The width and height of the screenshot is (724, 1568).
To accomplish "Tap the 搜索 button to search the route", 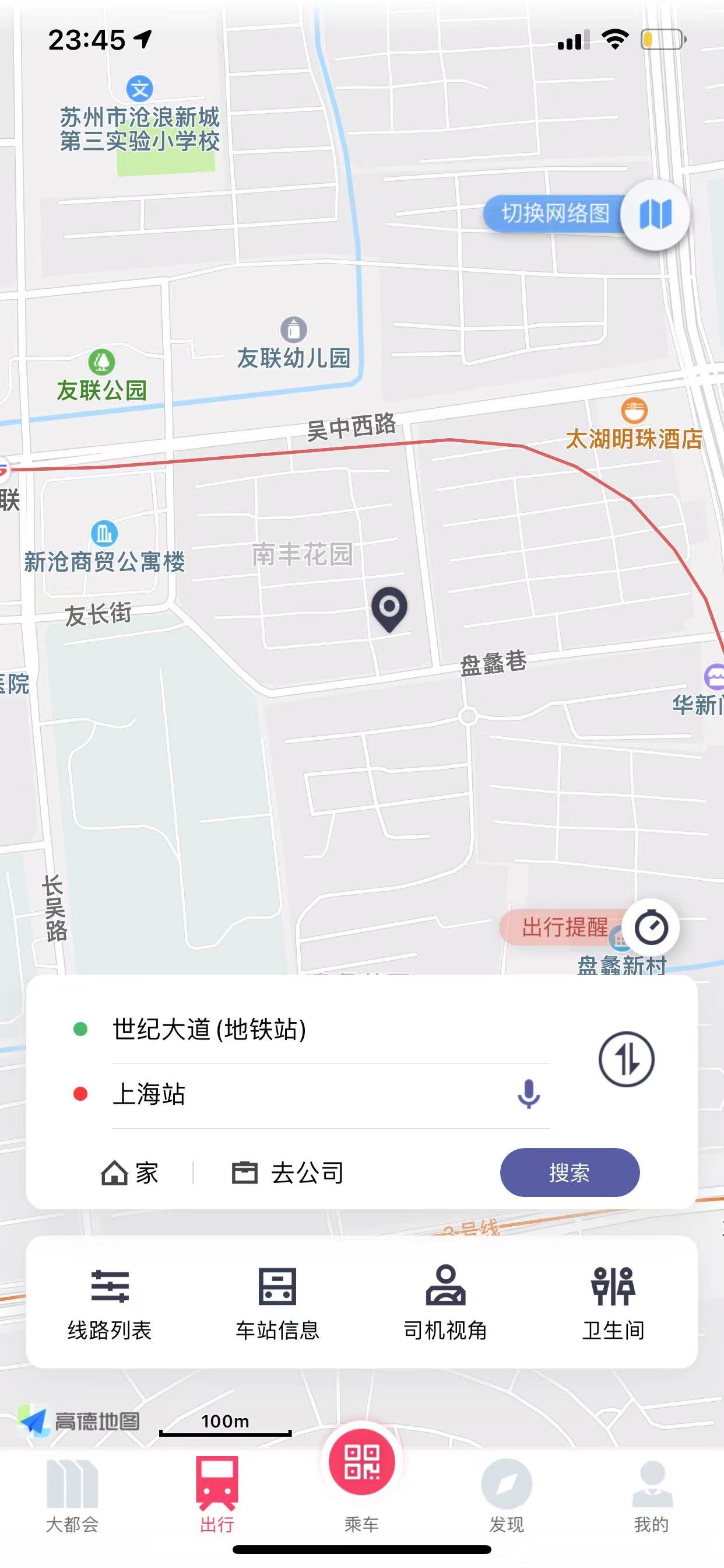I will (x=570, y=1172).
